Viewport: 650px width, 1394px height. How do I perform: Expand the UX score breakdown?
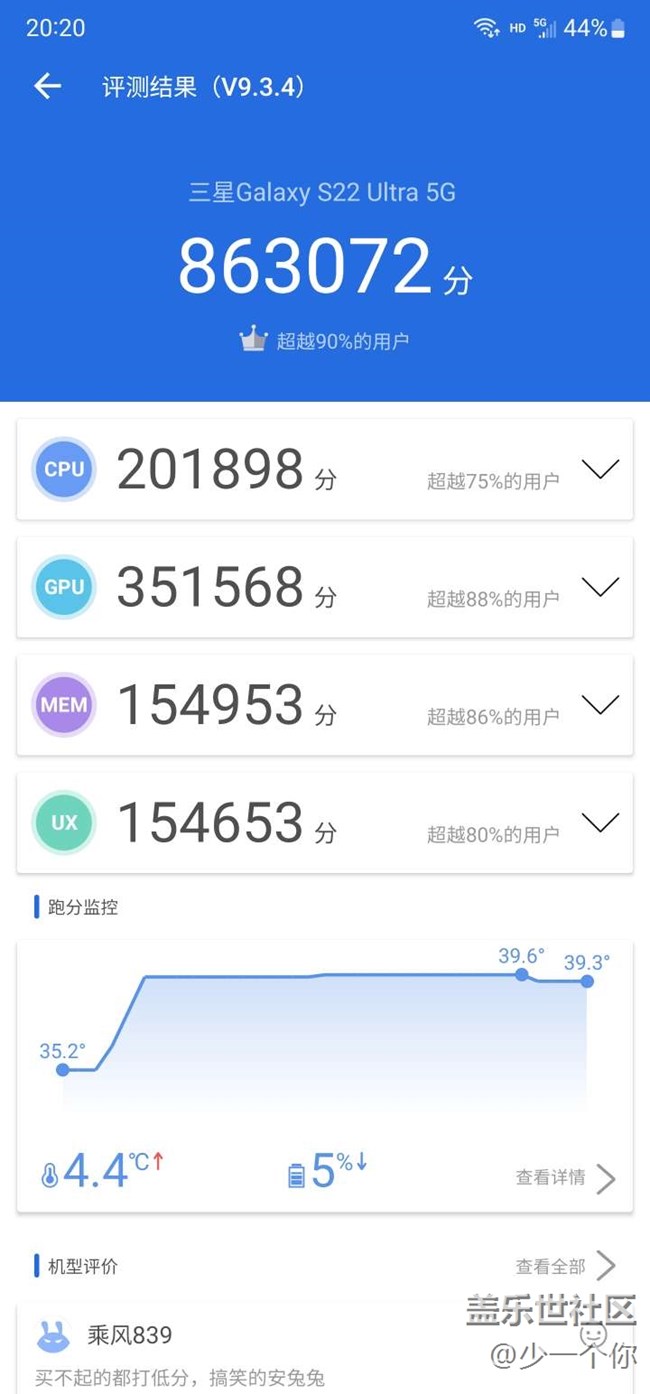coord(600,823)
